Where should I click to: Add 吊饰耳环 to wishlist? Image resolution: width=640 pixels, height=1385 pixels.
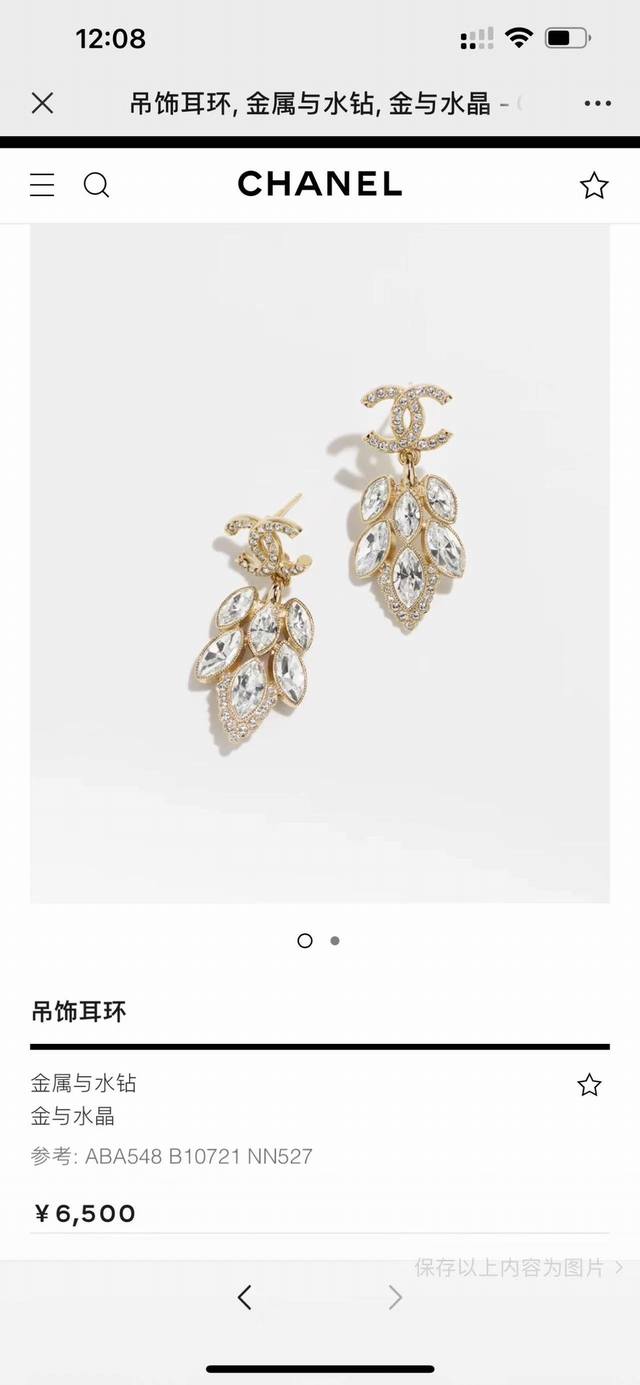(589, 1085)
